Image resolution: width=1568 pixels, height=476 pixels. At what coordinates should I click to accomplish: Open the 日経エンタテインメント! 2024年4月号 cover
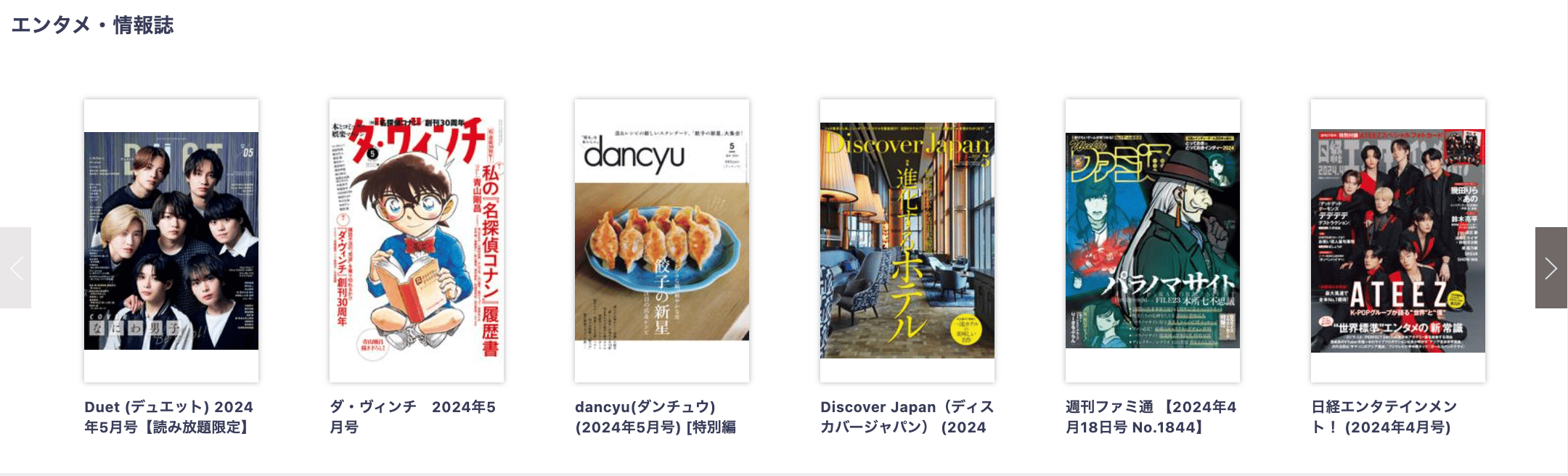click(x=1398, y=240)
